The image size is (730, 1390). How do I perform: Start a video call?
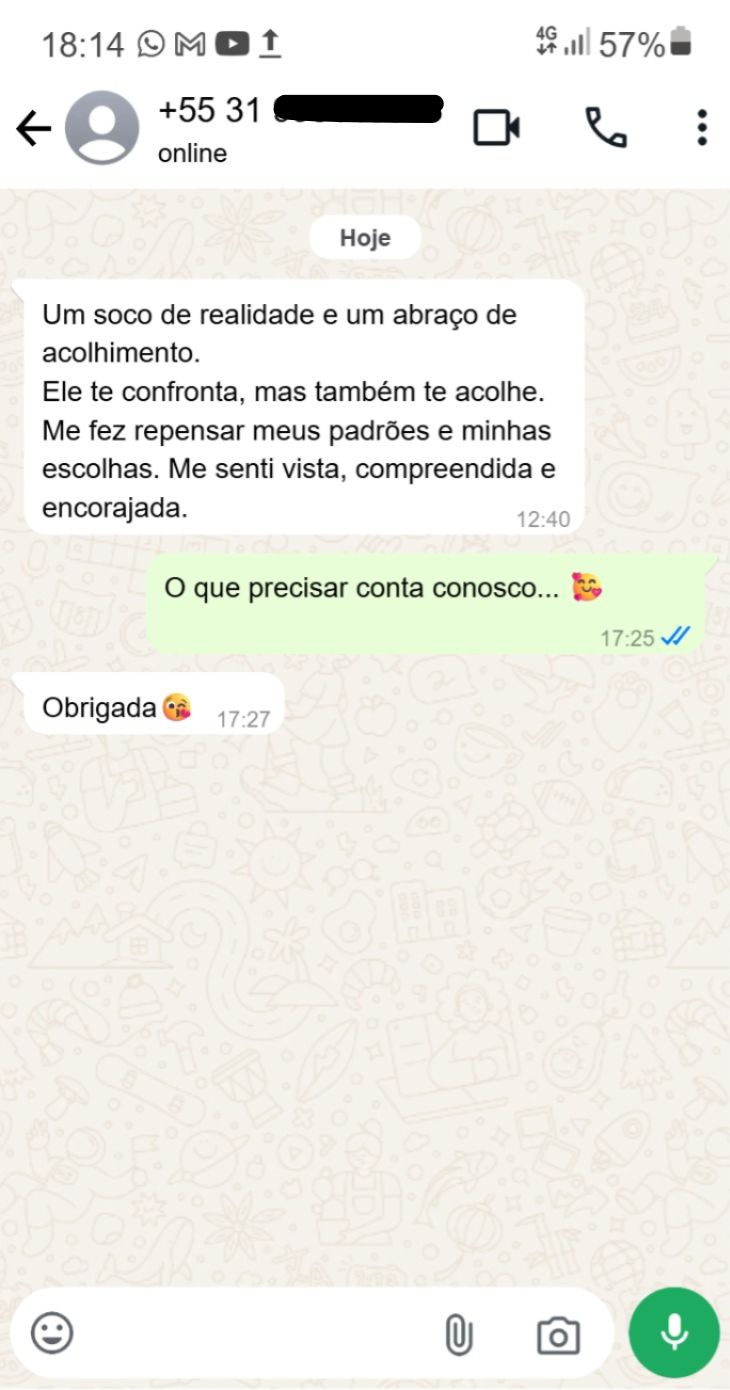(496, 128)
